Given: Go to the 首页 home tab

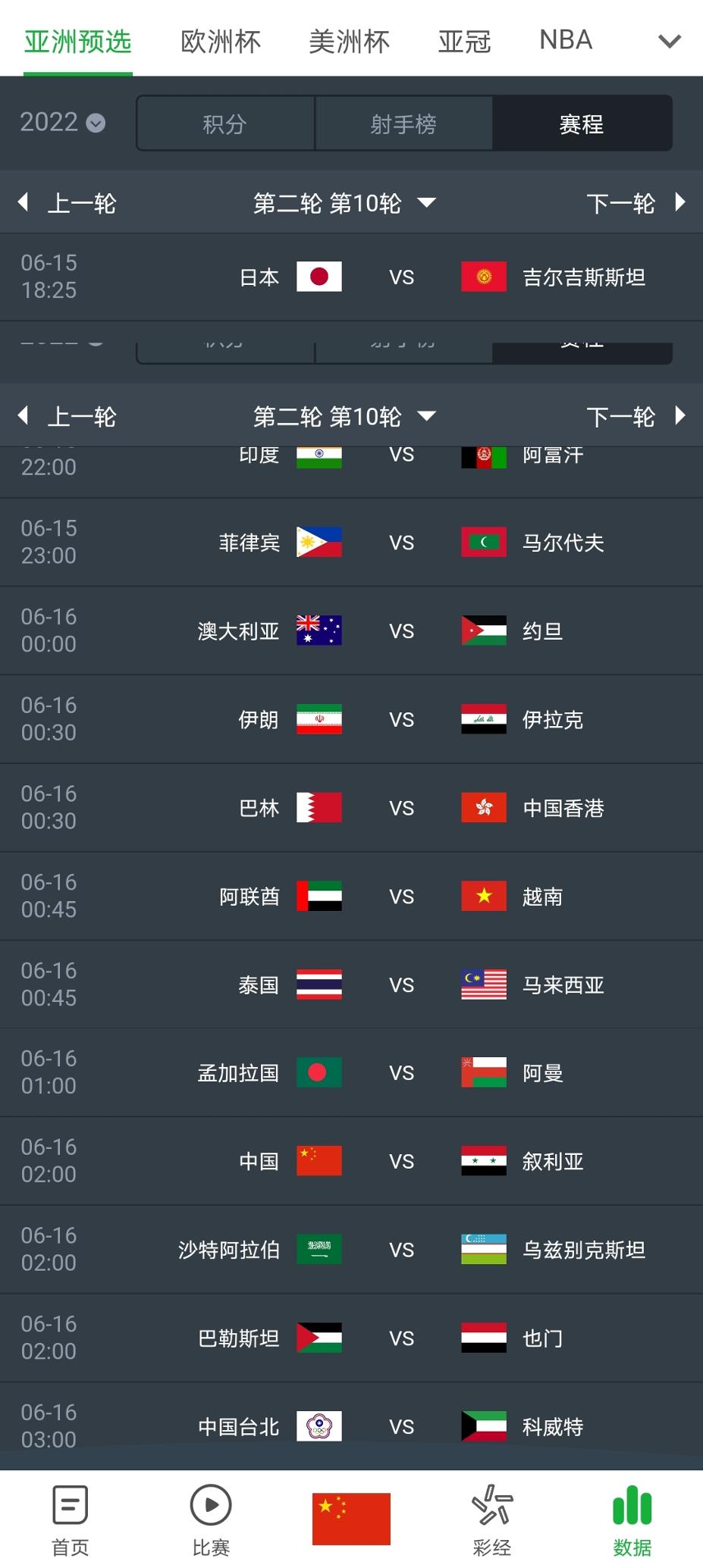Looking at the screenshot, I should coord(71,1519).
